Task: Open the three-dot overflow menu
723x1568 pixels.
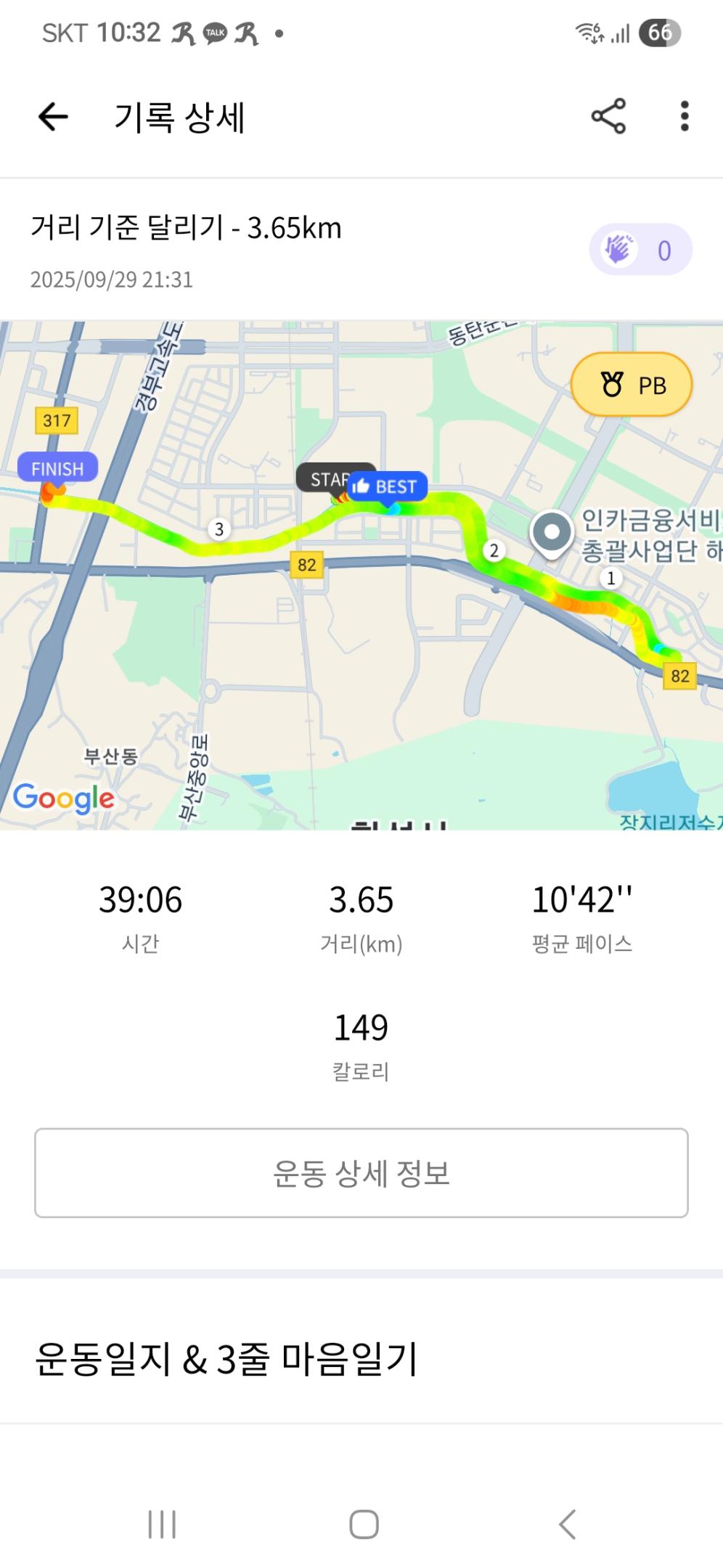Action: [x=684, y=116]
